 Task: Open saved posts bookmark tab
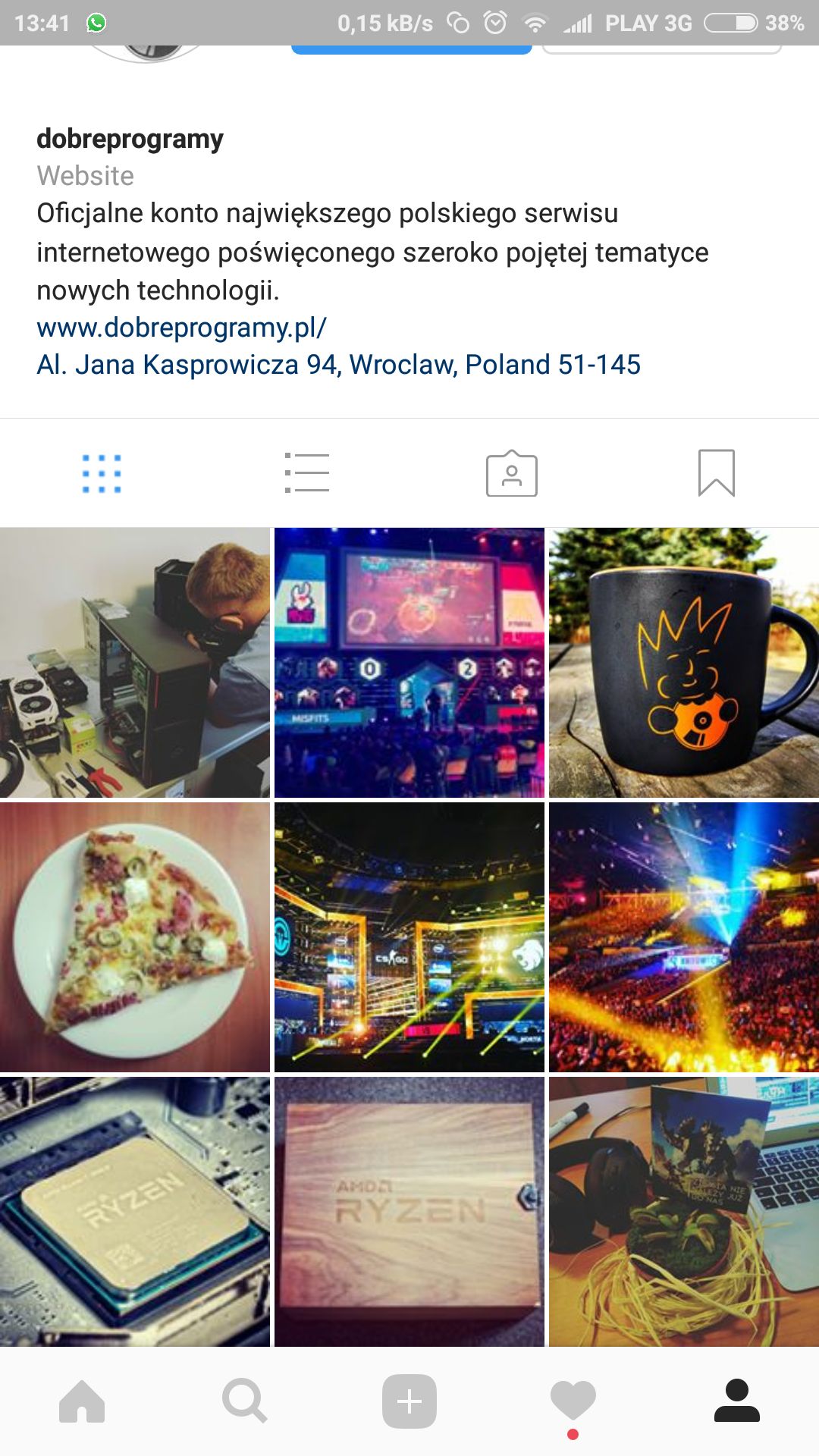[716, 473]
